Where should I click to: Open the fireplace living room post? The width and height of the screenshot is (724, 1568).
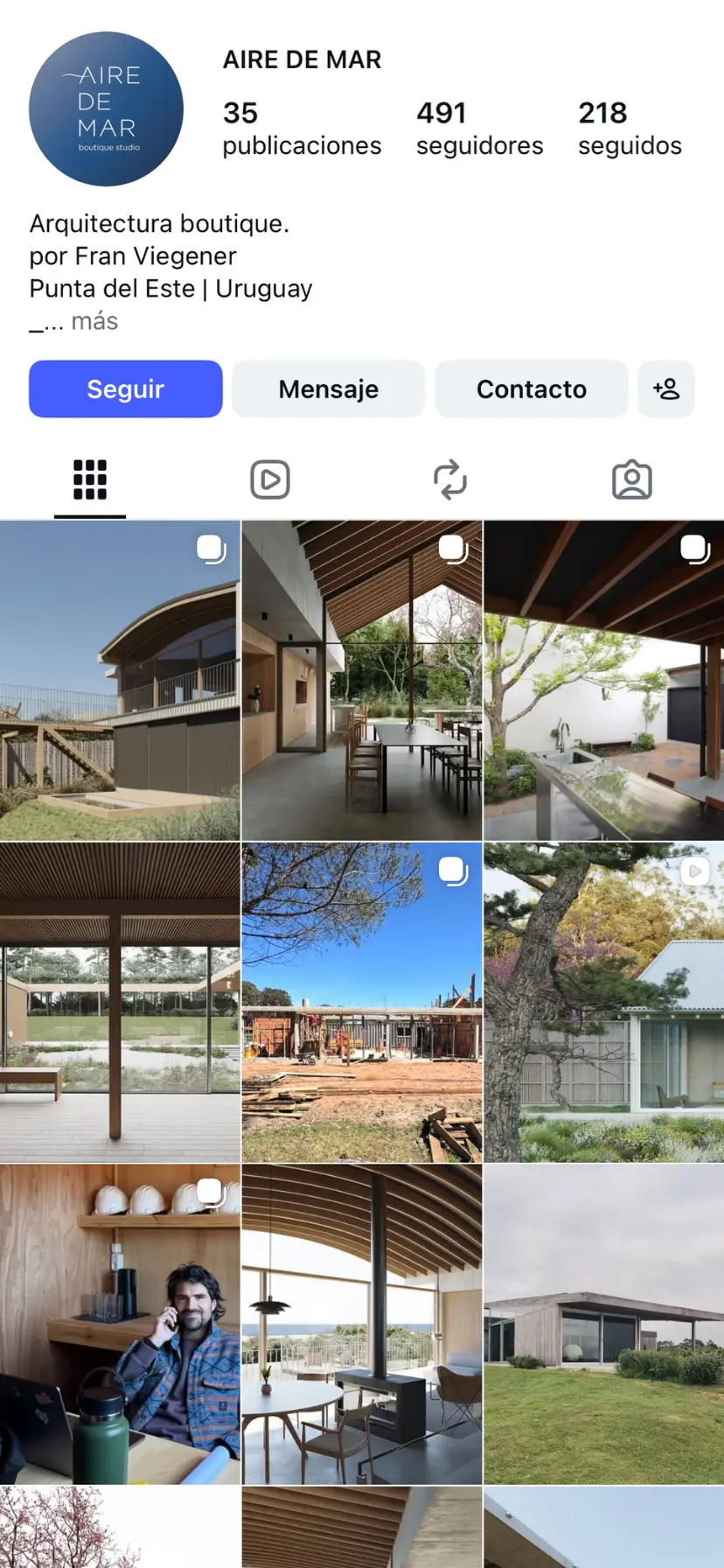point(361,1323)
